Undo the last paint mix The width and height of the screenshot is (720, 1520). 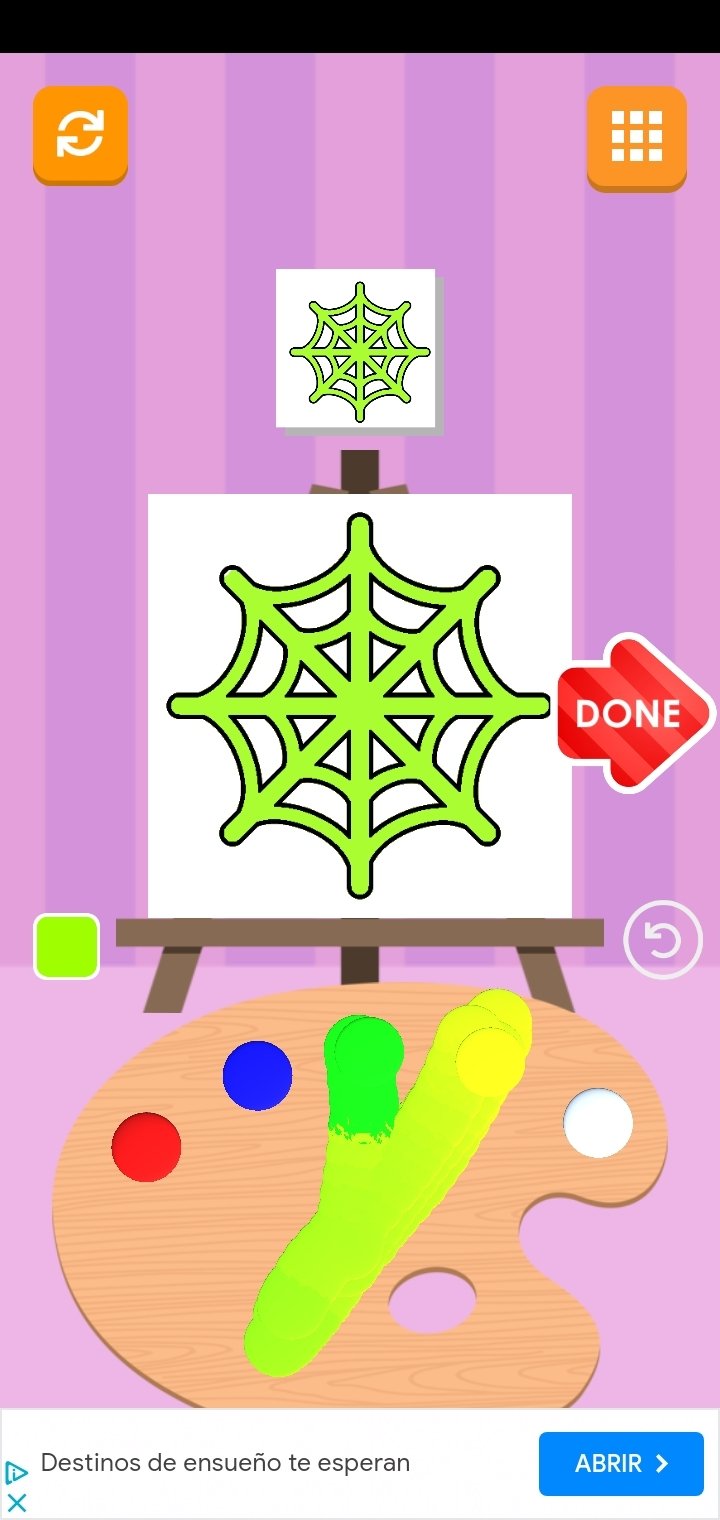tap(662, 940)
